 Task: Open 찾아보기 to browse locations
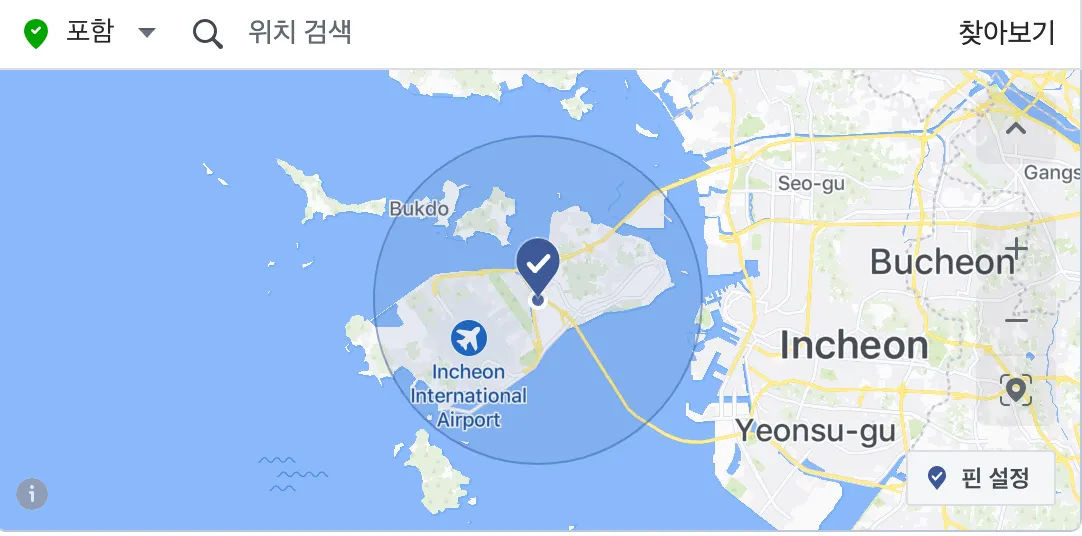coord(1006,33)
